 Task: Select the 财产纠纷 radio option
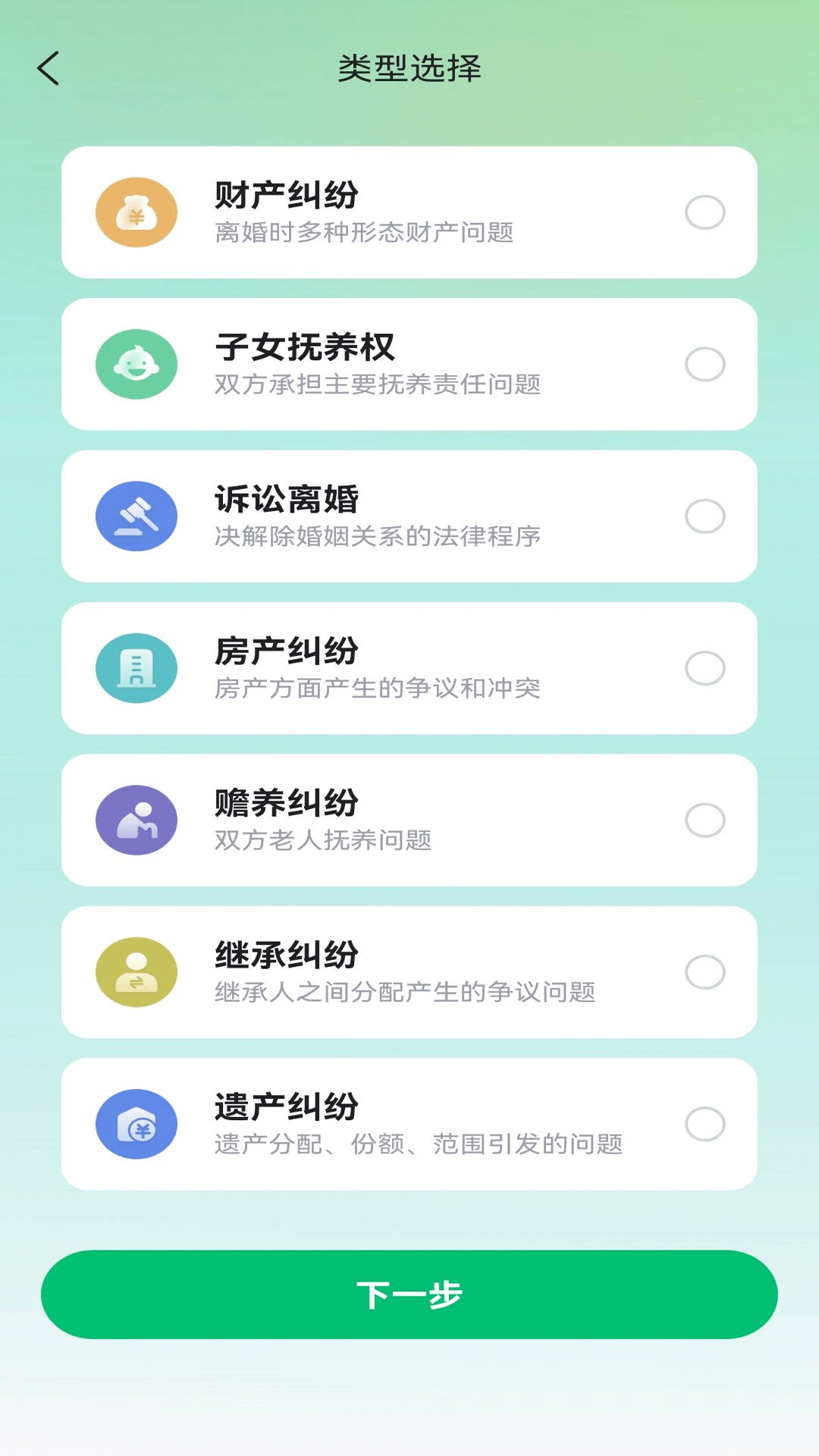pyautogui.click(x=704, y=212)
